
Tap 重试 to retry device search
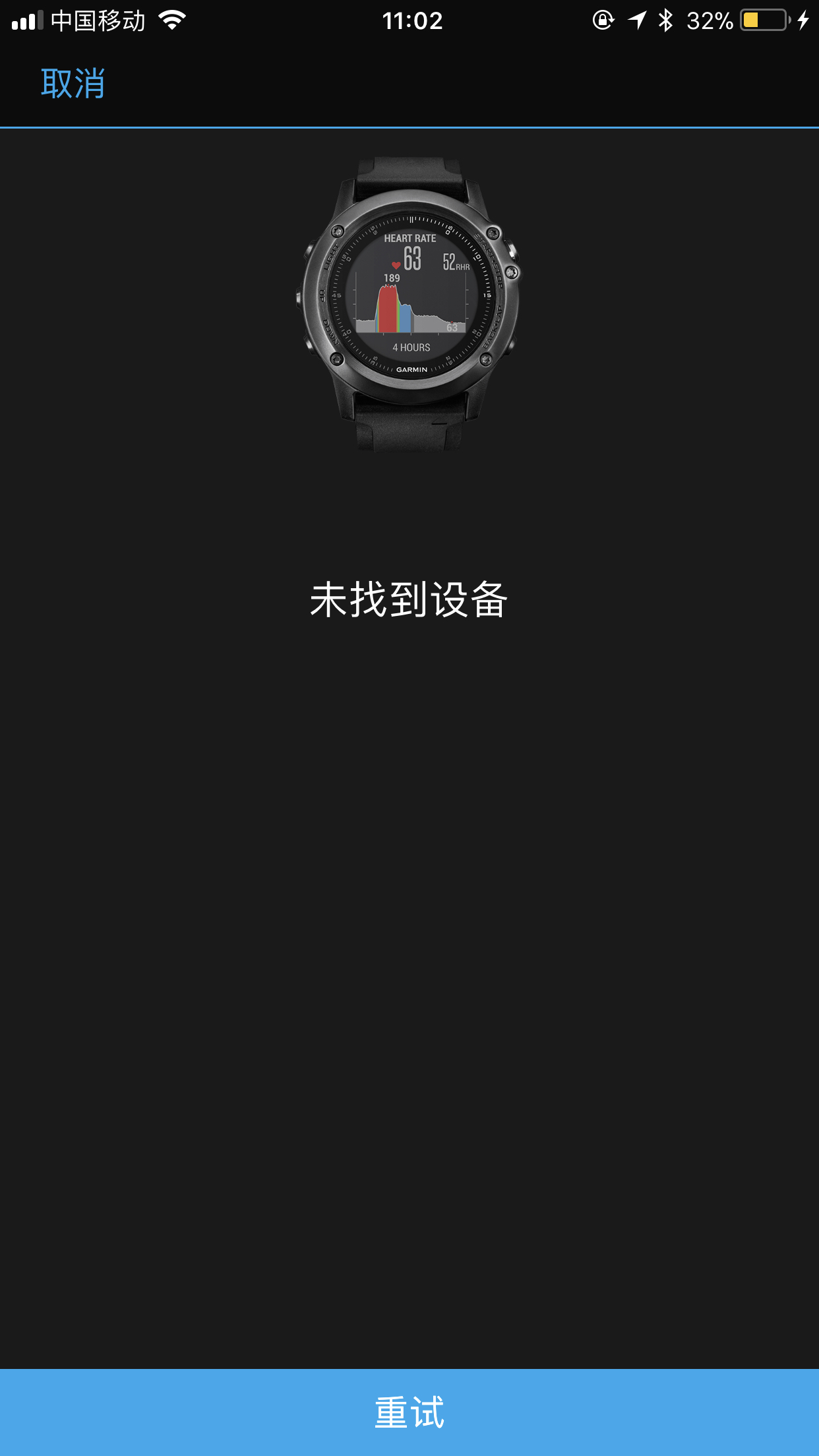pos(409,1412)
